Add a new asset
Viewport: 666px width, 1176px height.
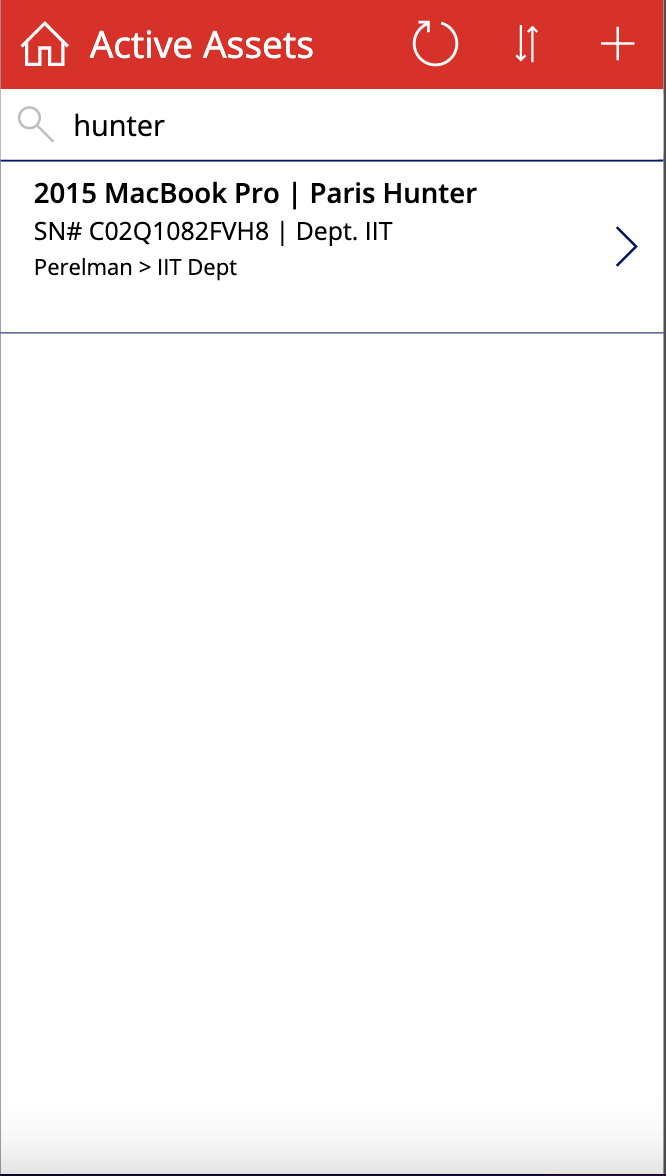pyautogui.click(x=618, y=45)
